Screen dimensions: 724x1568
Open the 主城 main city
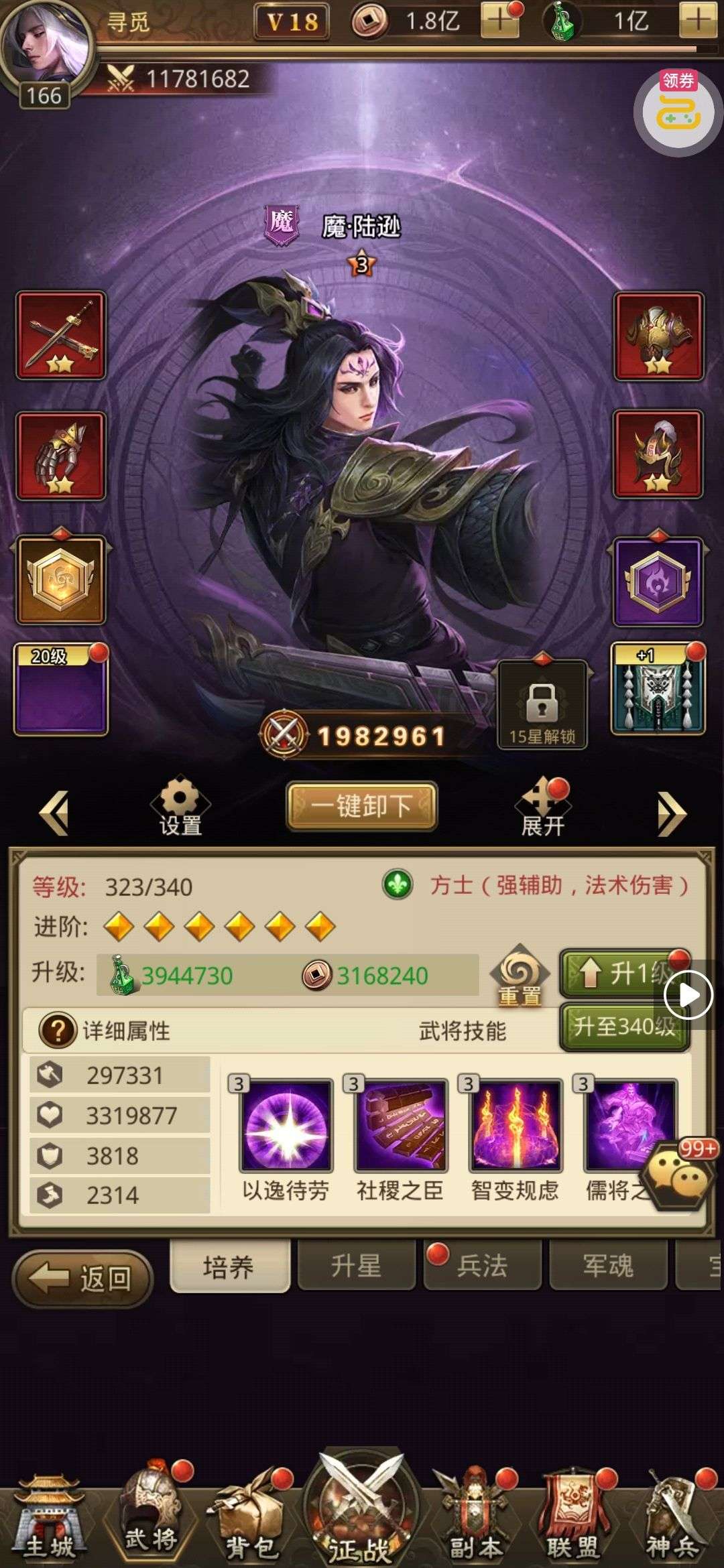click(49, 1518)
